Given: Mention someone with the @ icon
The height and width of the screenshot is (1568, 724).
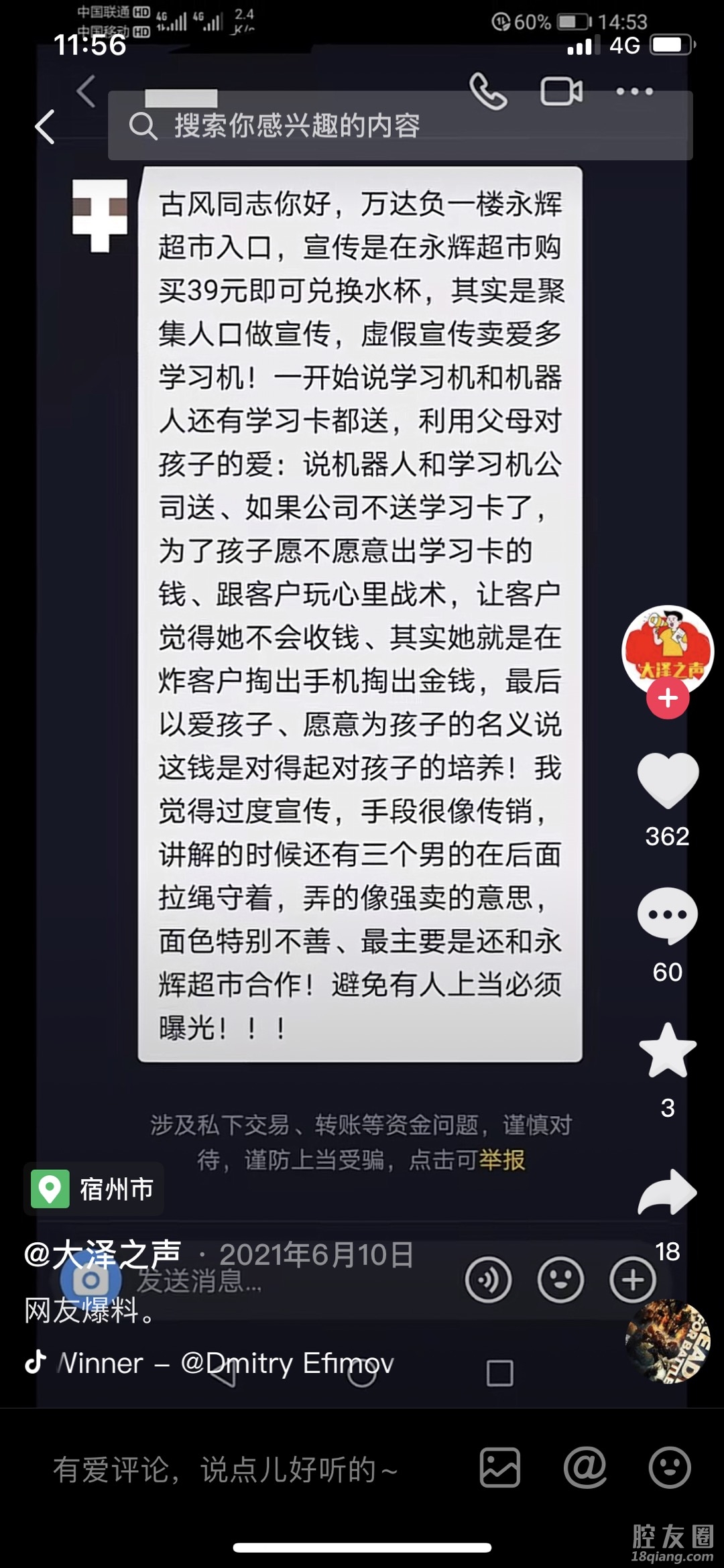Looking at the screenshot, I should (585, 1467).
